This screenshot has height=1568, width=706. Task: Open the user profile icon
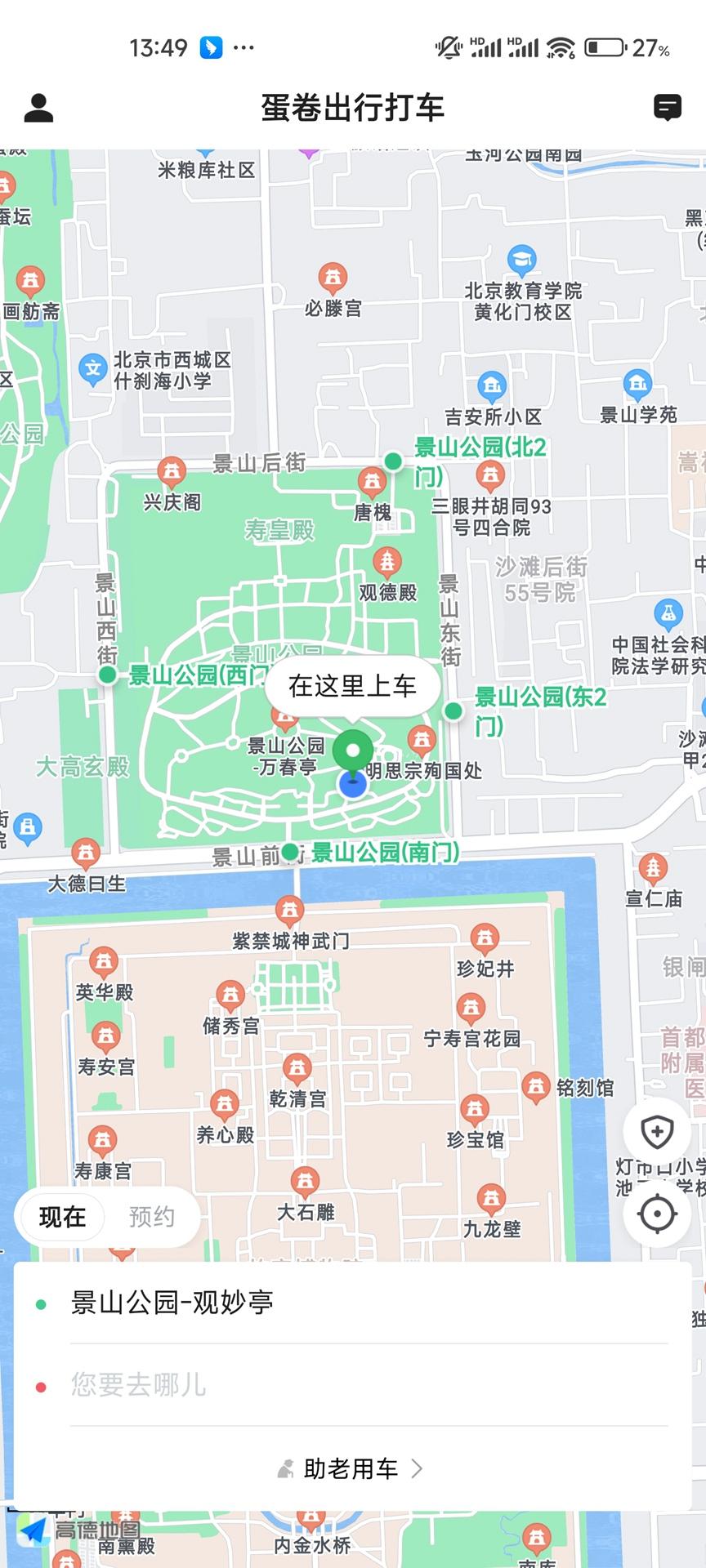point(38,107)
